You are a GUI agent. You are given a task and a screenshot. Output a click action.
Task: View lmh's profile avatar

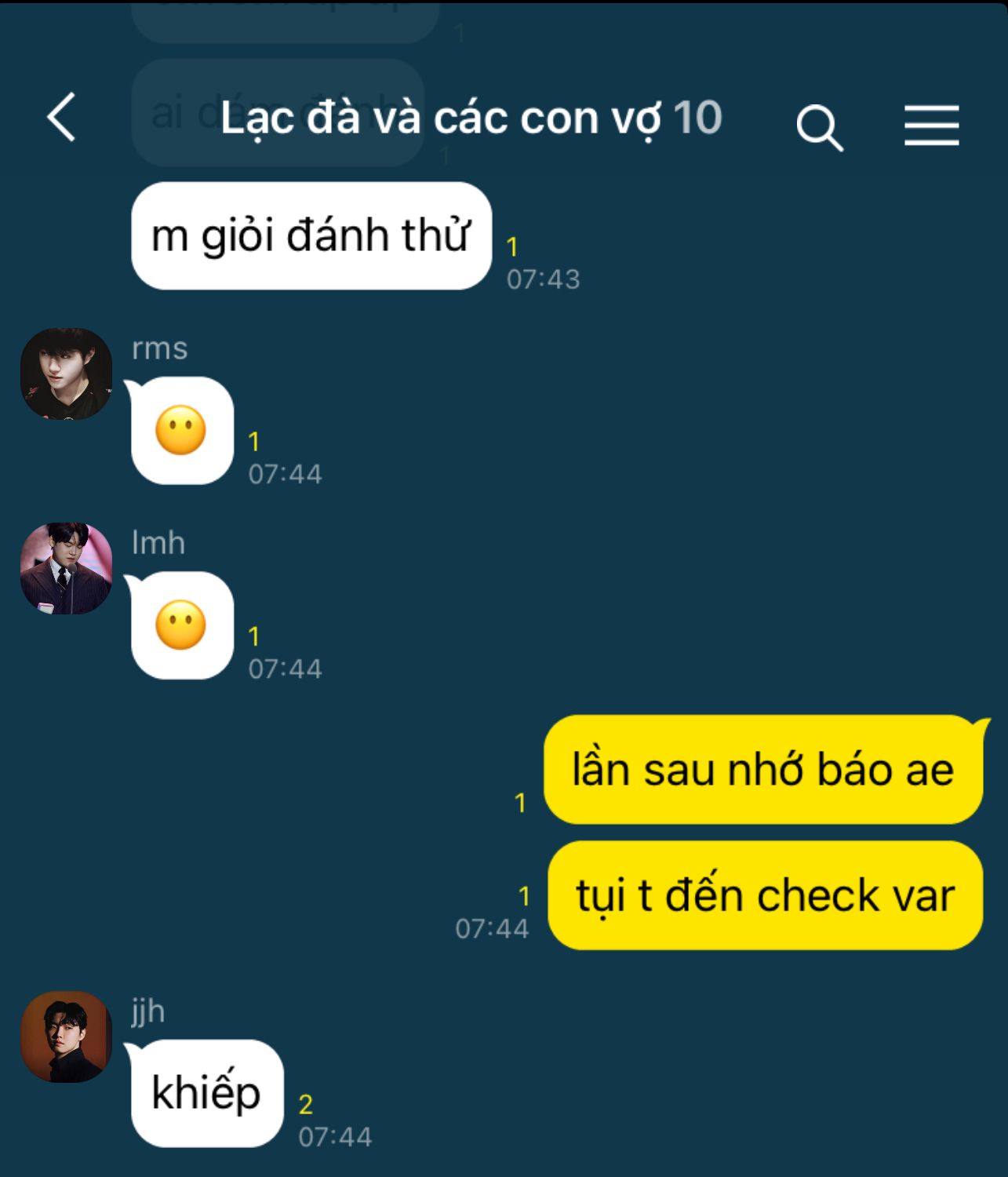(x=66, y=569)
